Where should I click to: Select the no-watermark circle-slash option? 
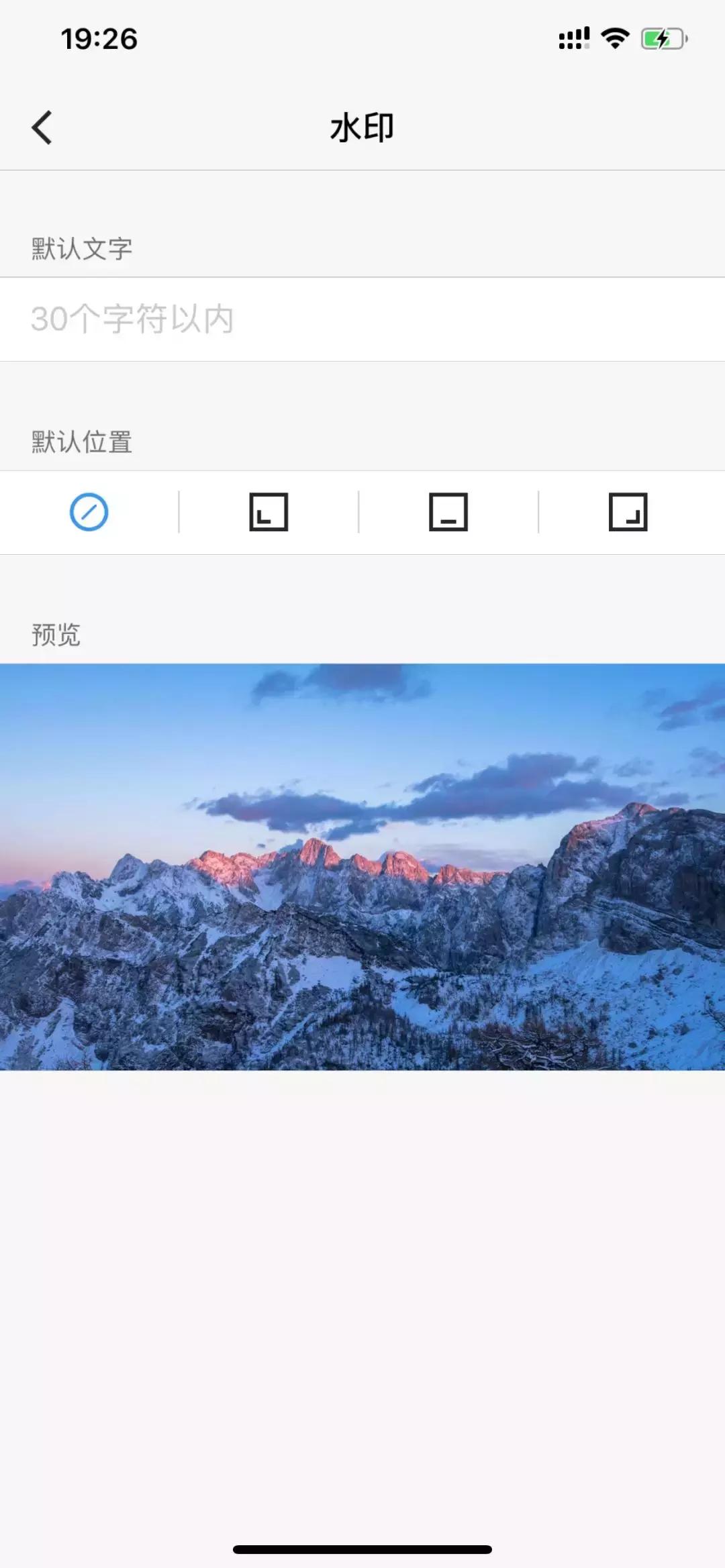point(89,512)
